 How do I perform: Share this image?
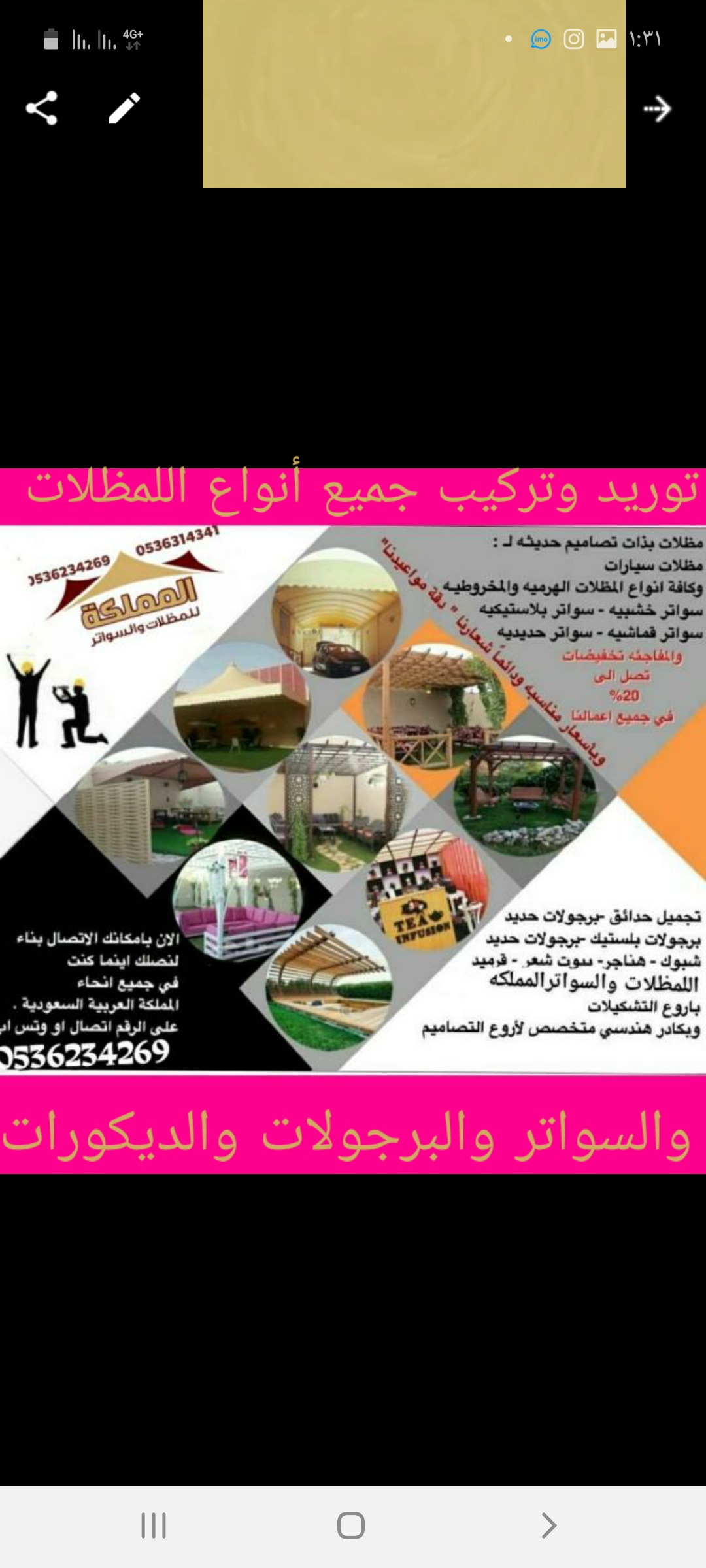42,108
